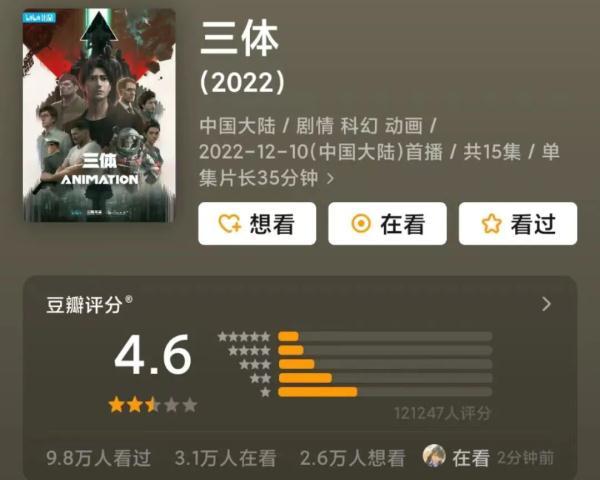Open the 豆瓣评分 rating details

(x=546, y=304)
